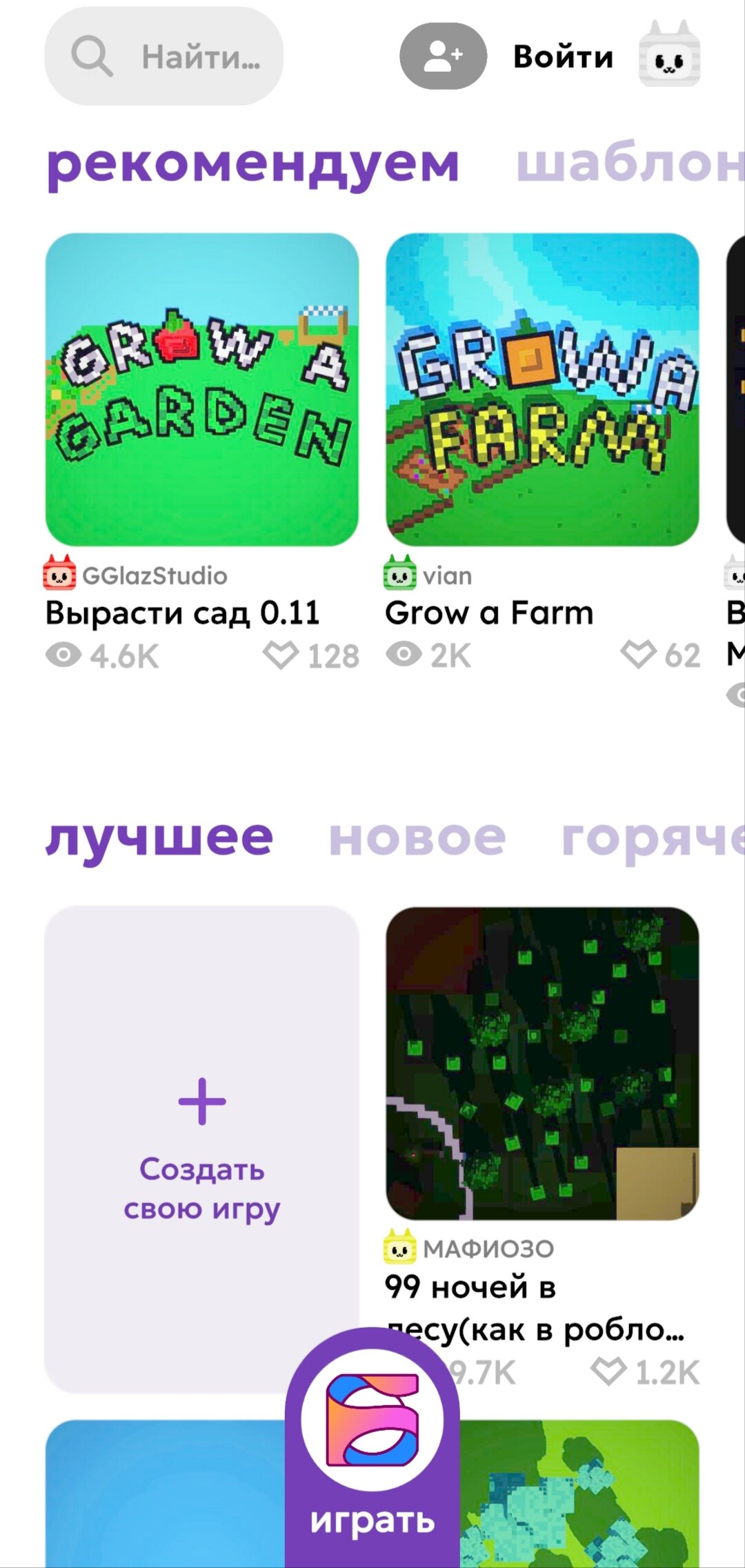Image resolution: width=745 pixels, height=1568 pixels.
Task: Open the Вырасти сад 0.11 game
Action: pos(202,390)
